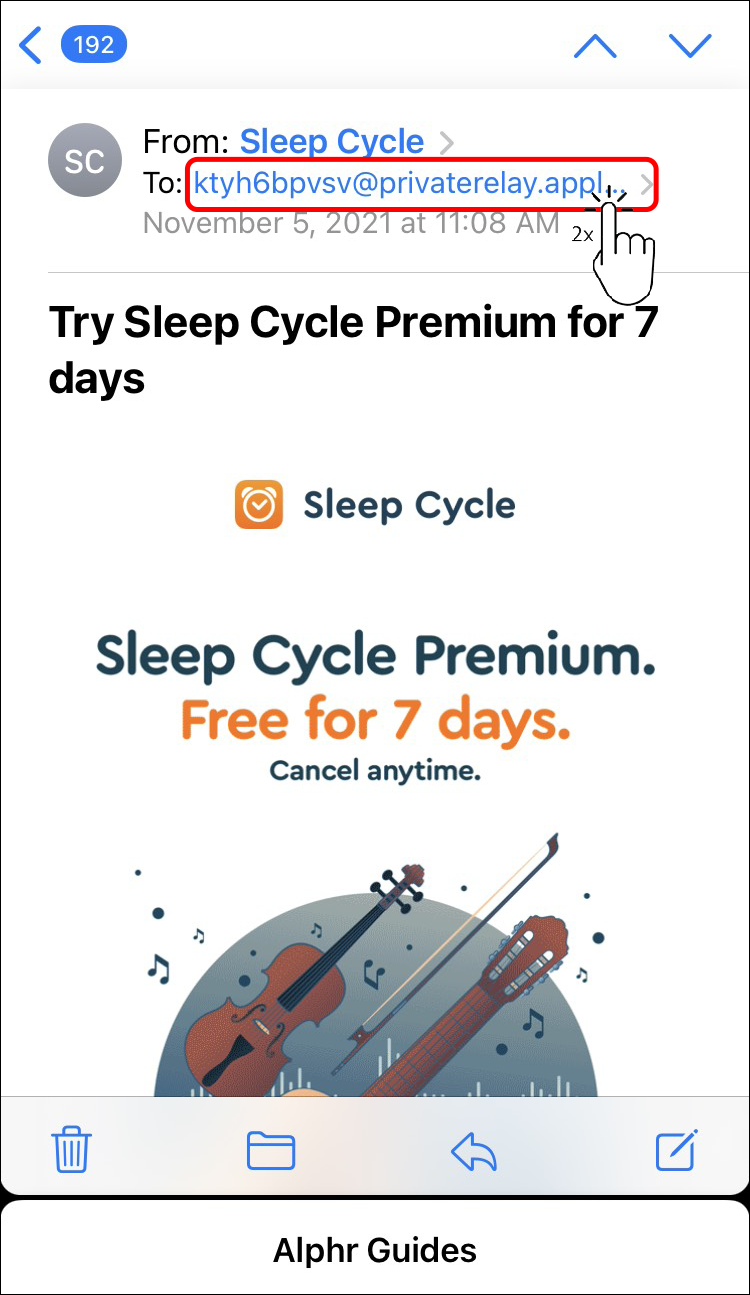The width and height of the screenshot is (750, 1295).
Task: Open sender Sleep Cycle's contact details
Action: click(331, 142)
